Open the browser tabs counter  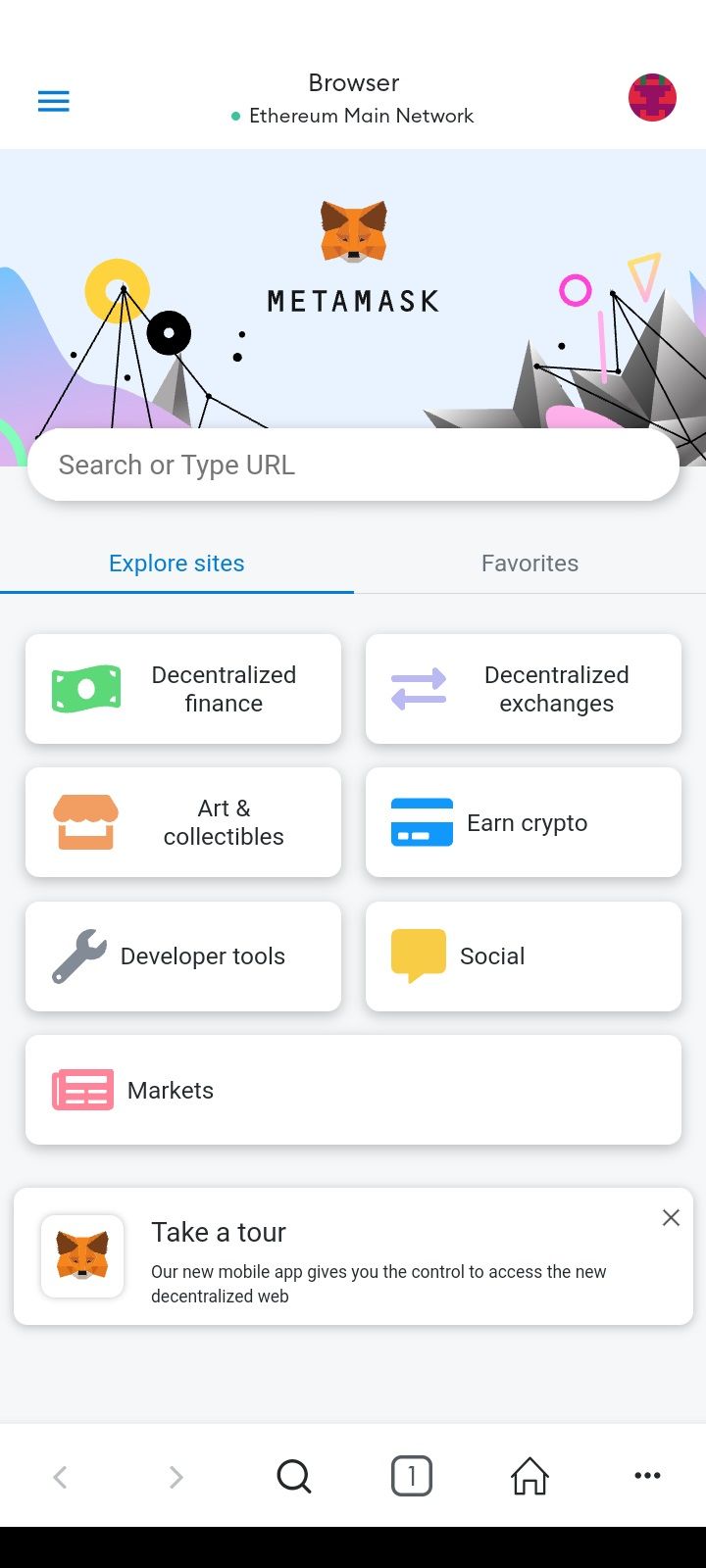(412, 1476)
